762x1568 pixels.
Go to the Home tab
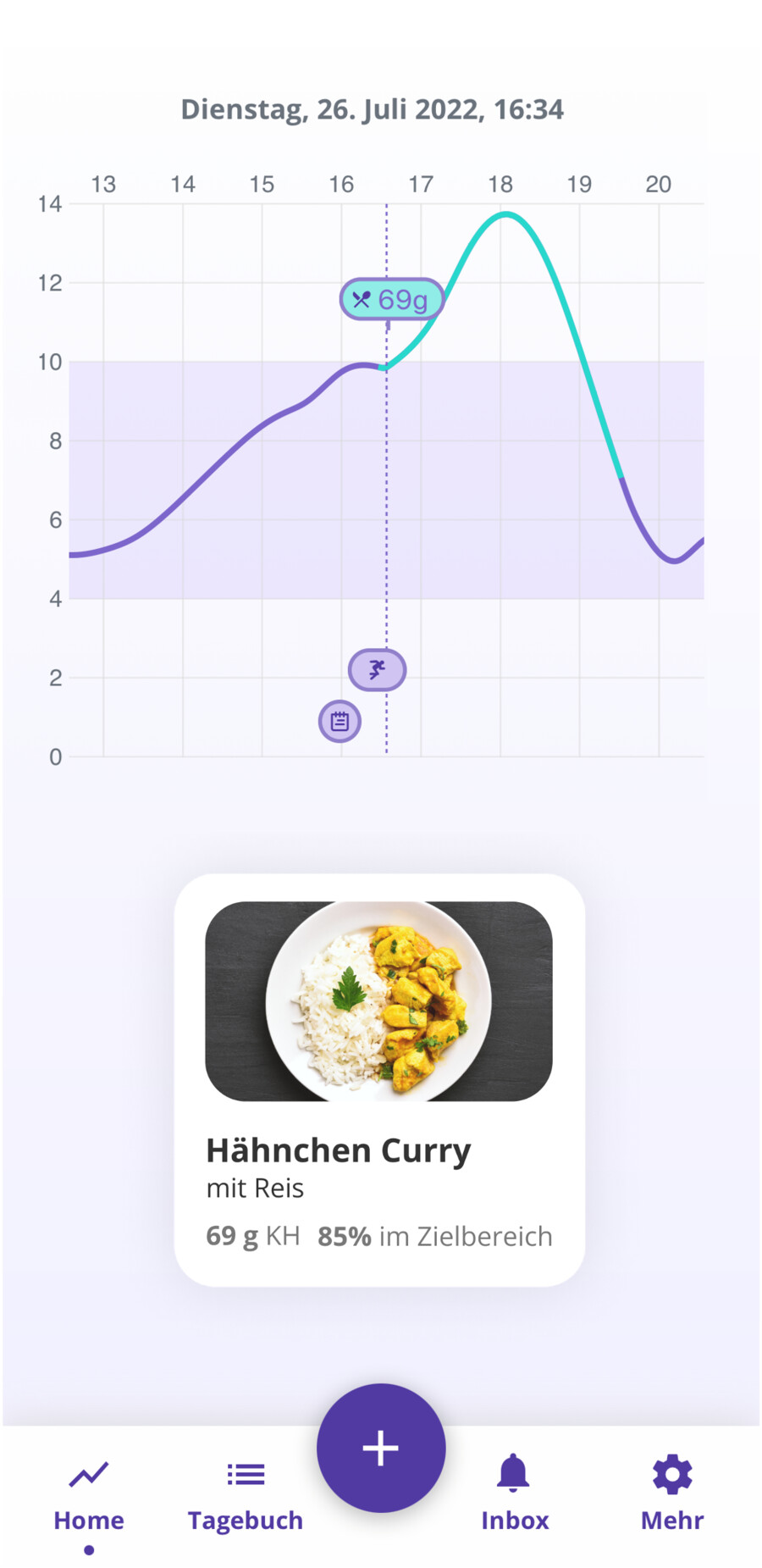point(89,1495)
